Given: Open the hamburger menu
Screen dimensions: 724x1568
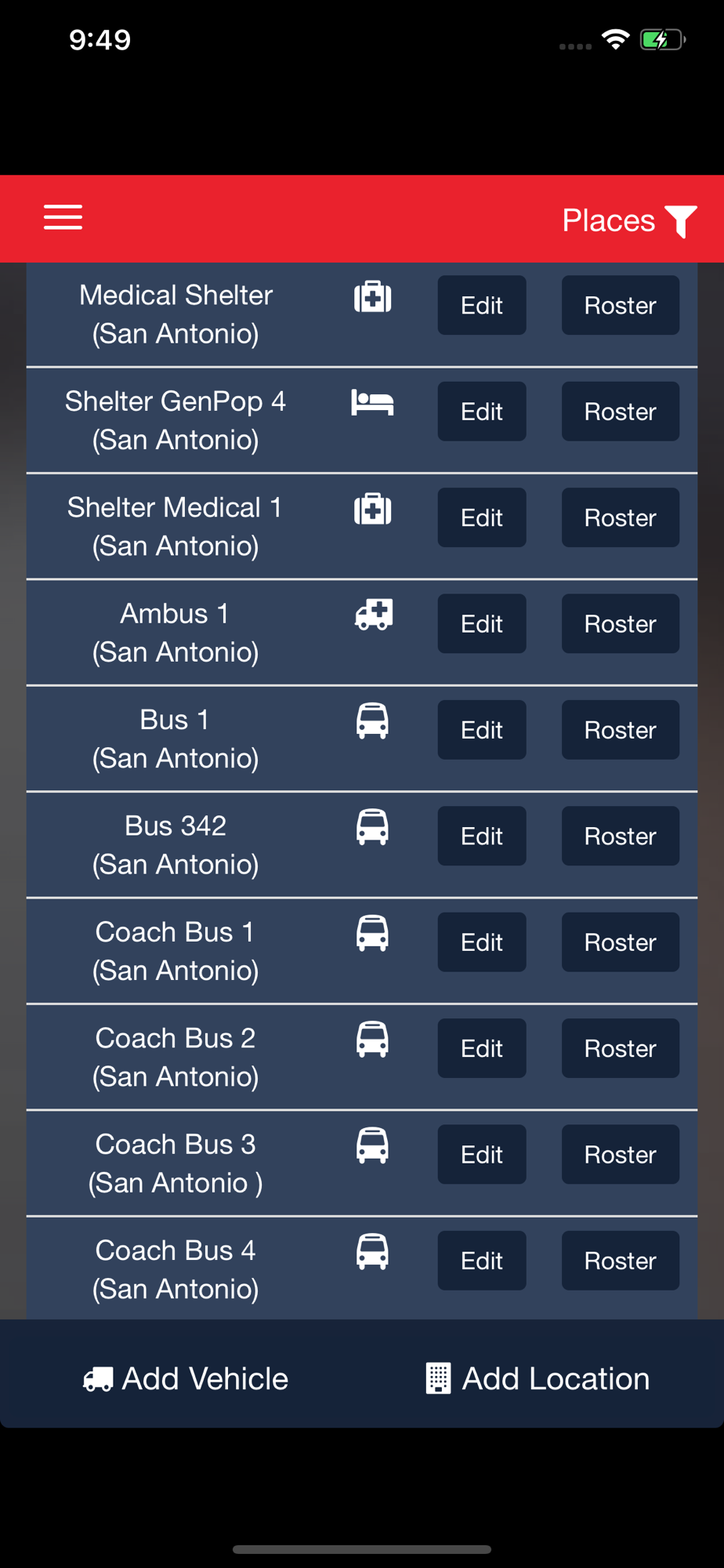Looking at the screenshot, I should 63,218.
